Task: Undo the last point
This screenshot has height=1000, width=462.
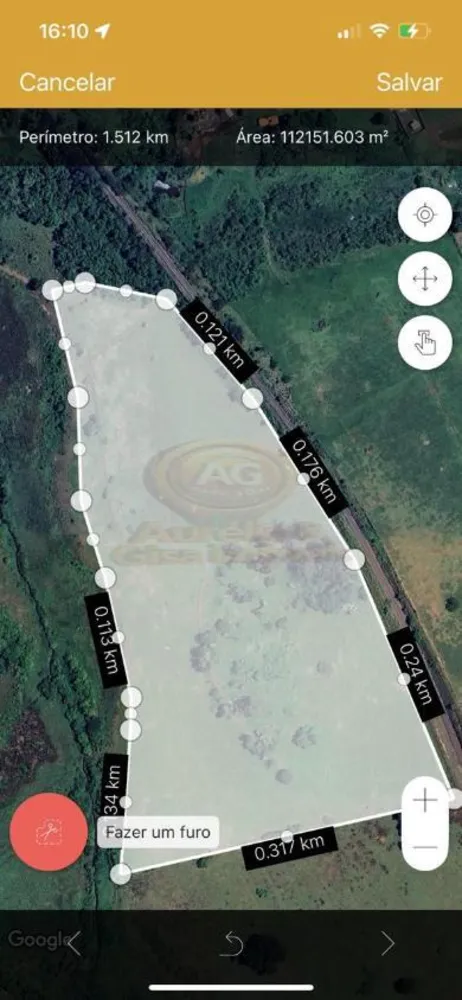Action: [231, 943]
